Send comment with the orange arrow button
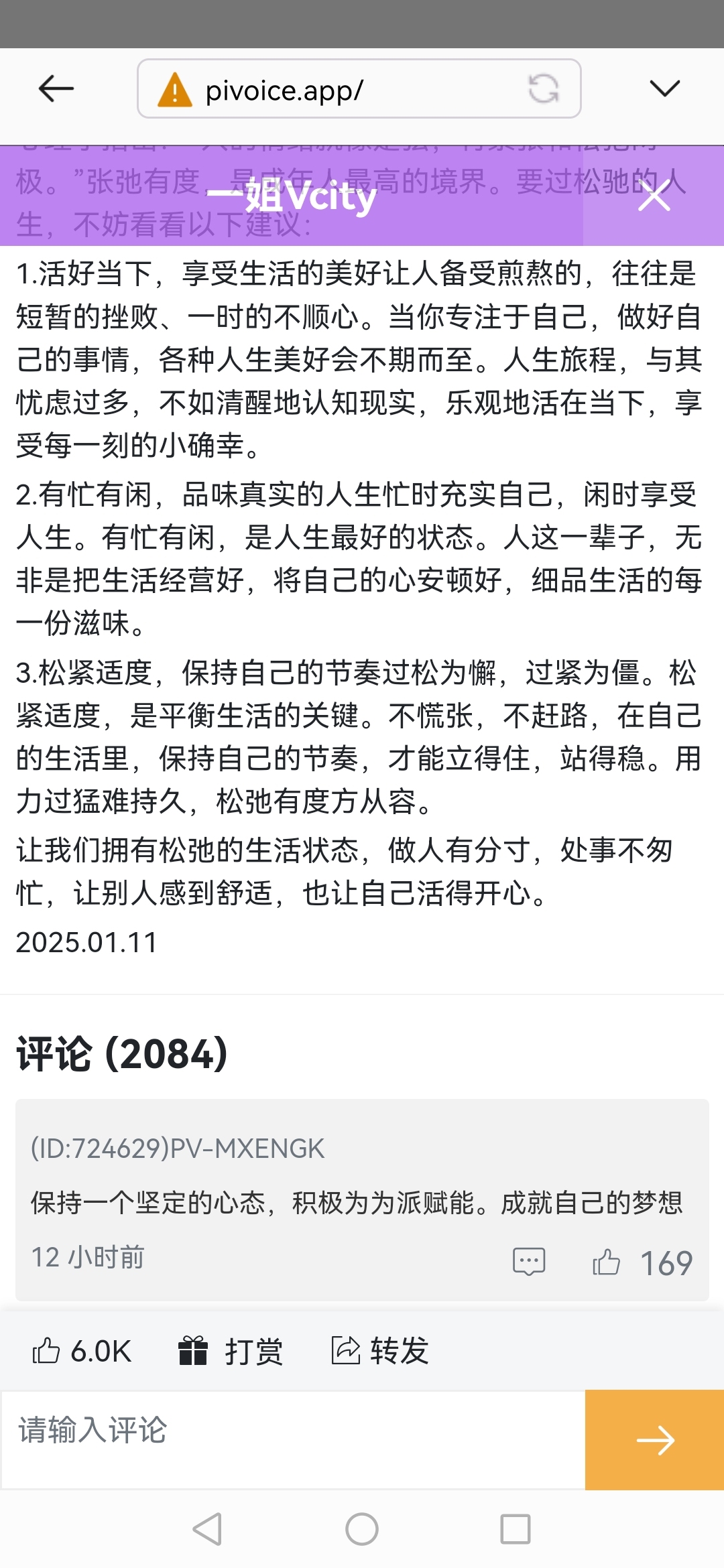 (654, 1440)
